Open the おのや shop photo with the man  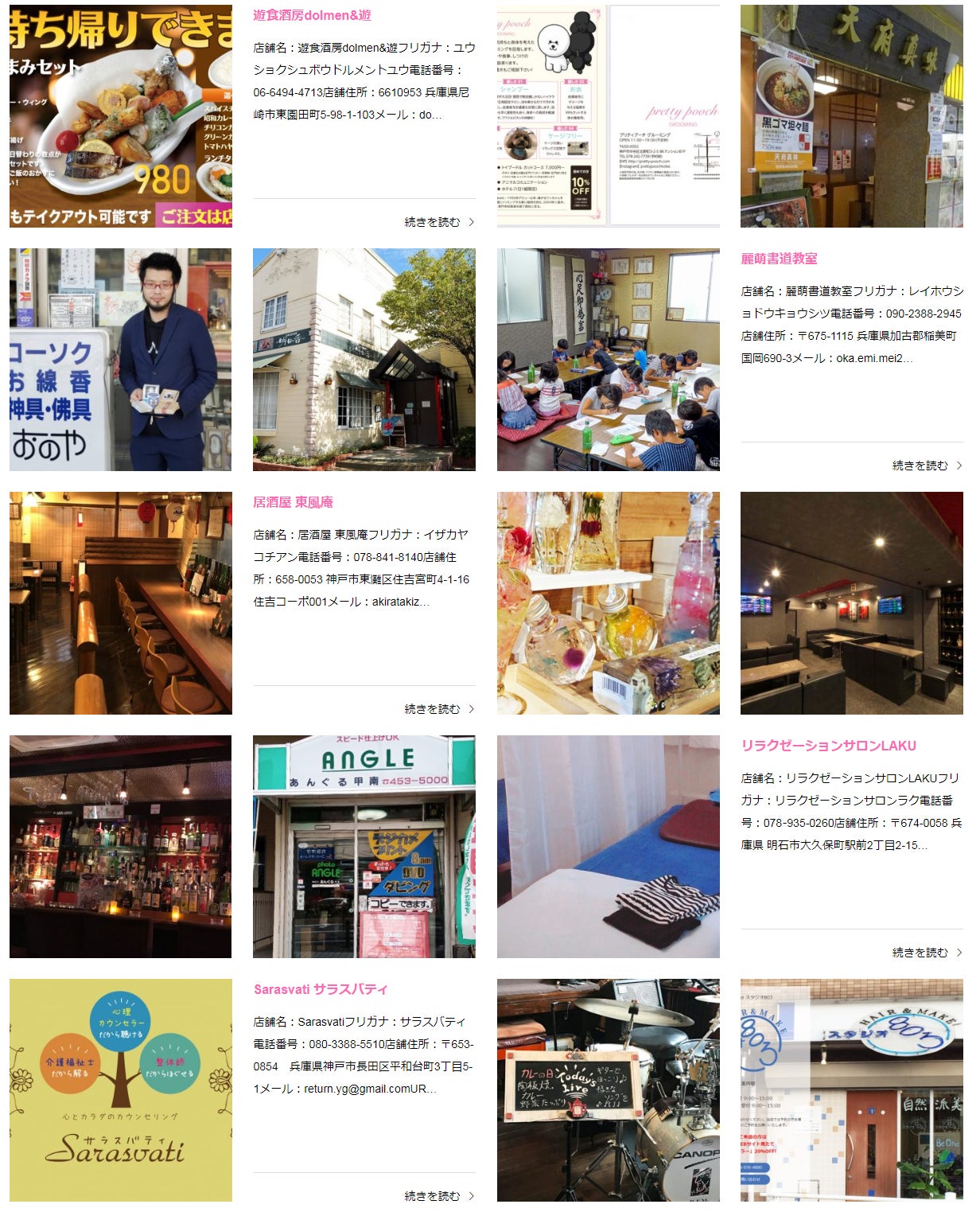pyautogui.click(x=121, y=360)
